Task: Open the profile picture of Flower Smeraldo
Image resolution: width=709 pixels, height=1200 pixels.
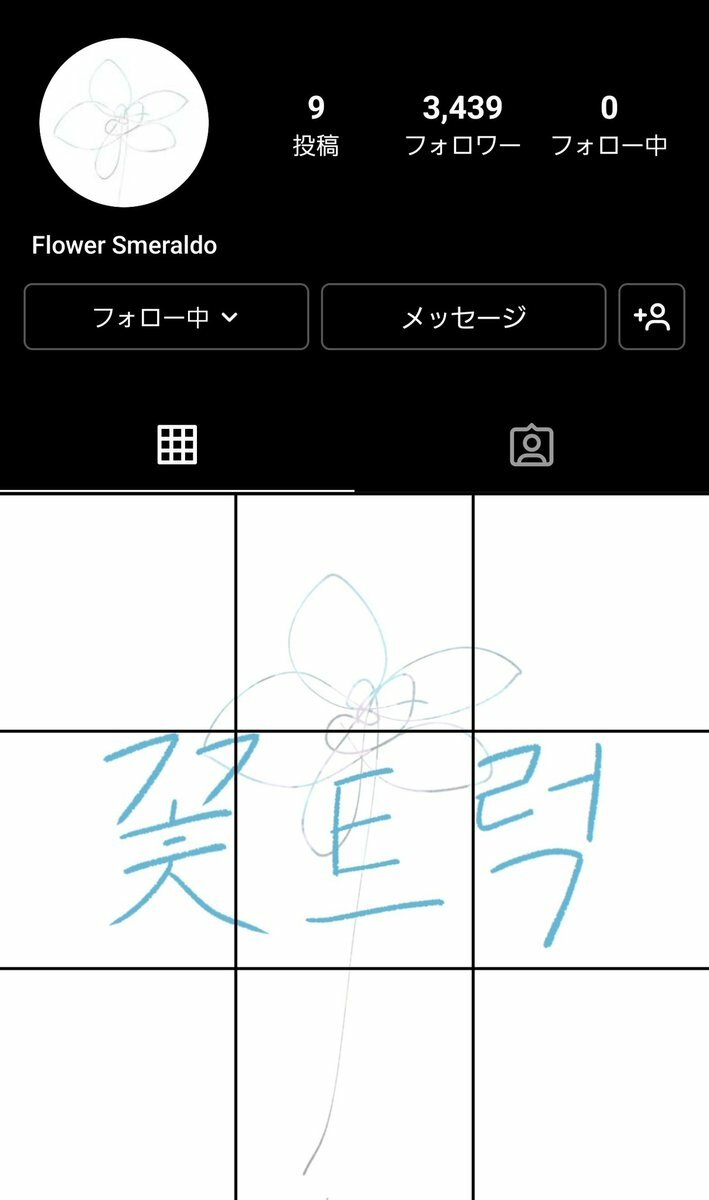Action: [x=124, y=123]
